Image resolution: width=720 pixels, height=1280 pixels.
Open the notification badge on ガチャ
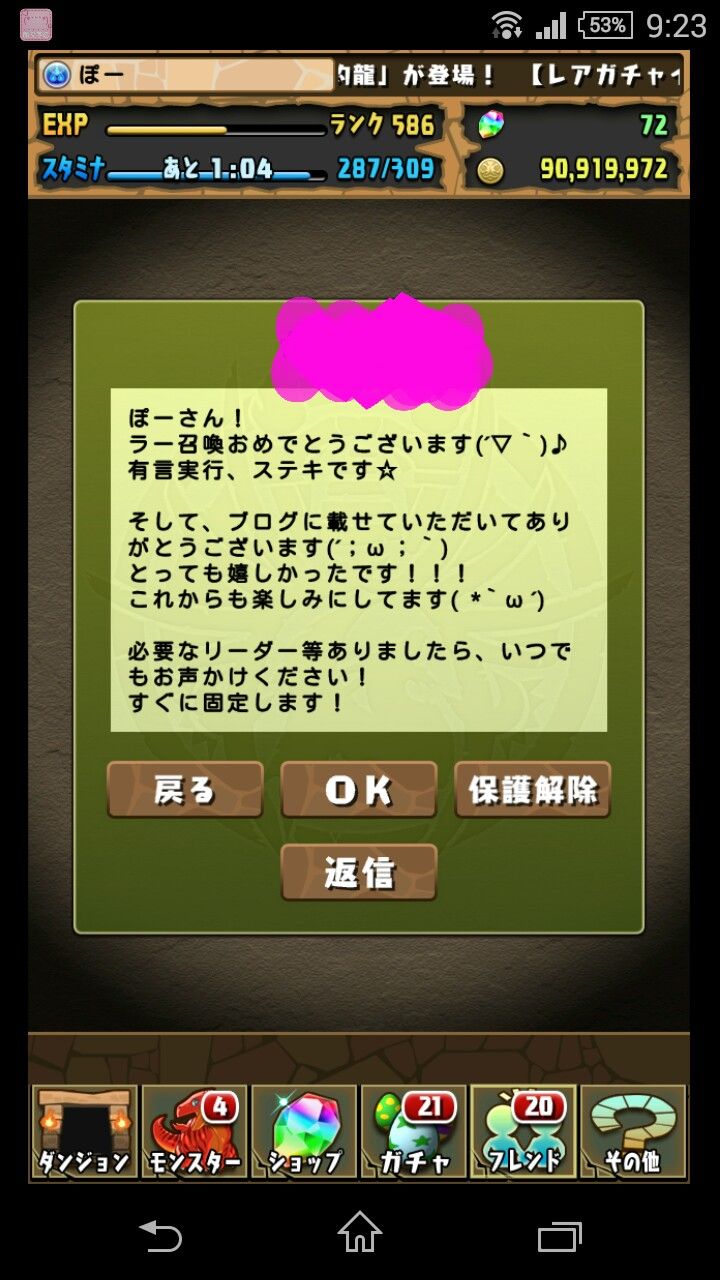(x=428, y=1106)
